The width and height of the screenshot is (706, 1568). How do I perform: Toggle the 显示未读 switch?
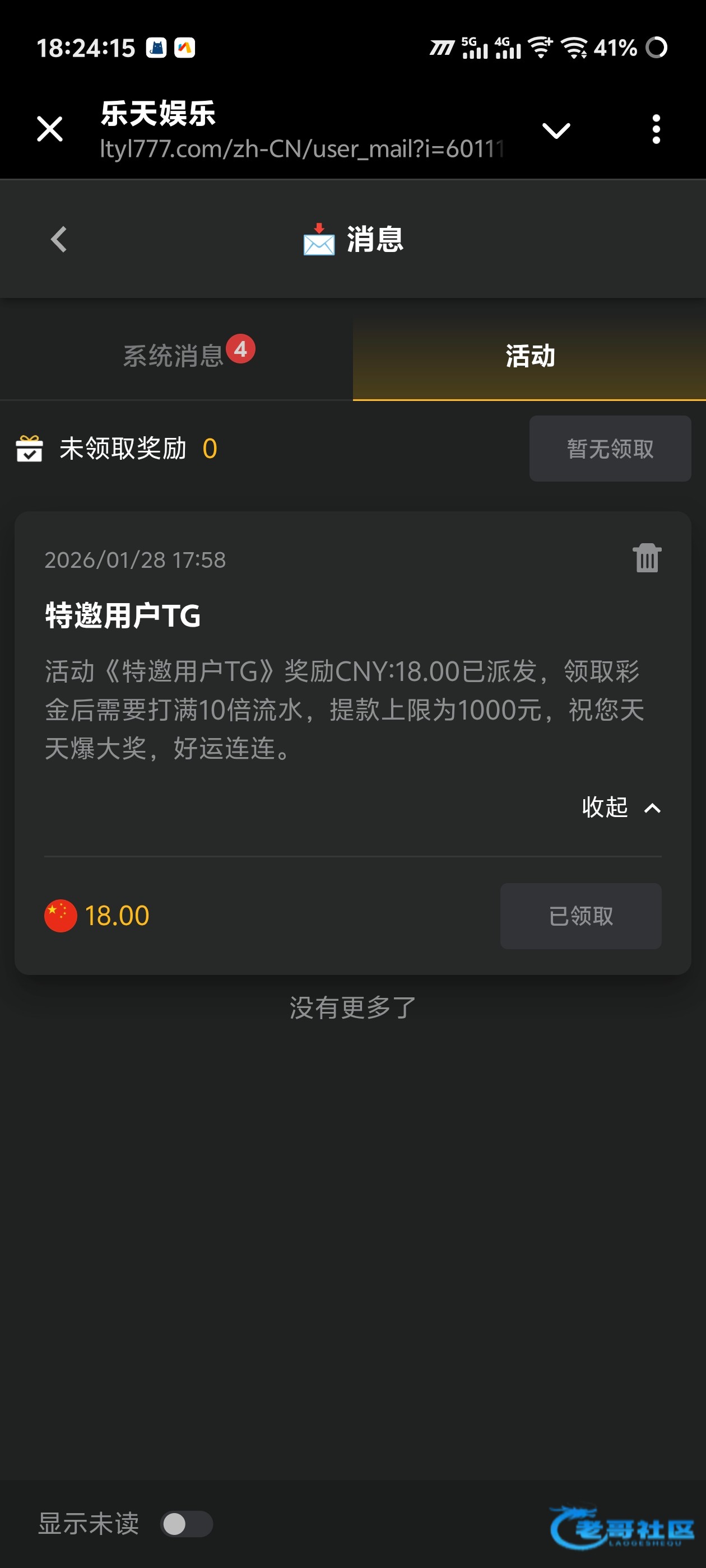coord(187,1524)
